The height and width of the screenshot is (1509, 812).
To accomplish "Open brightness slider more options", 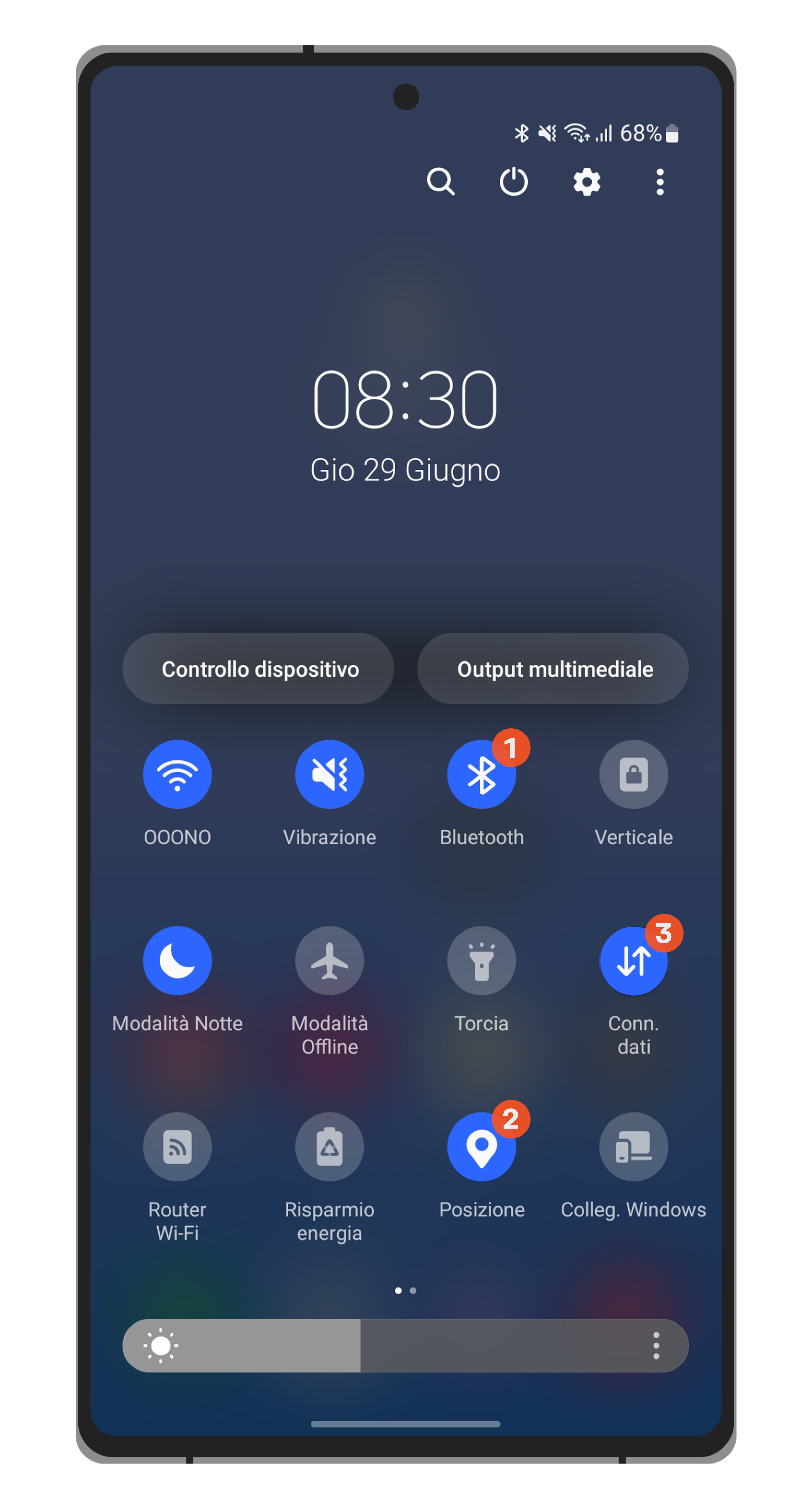I will 656,1345.
